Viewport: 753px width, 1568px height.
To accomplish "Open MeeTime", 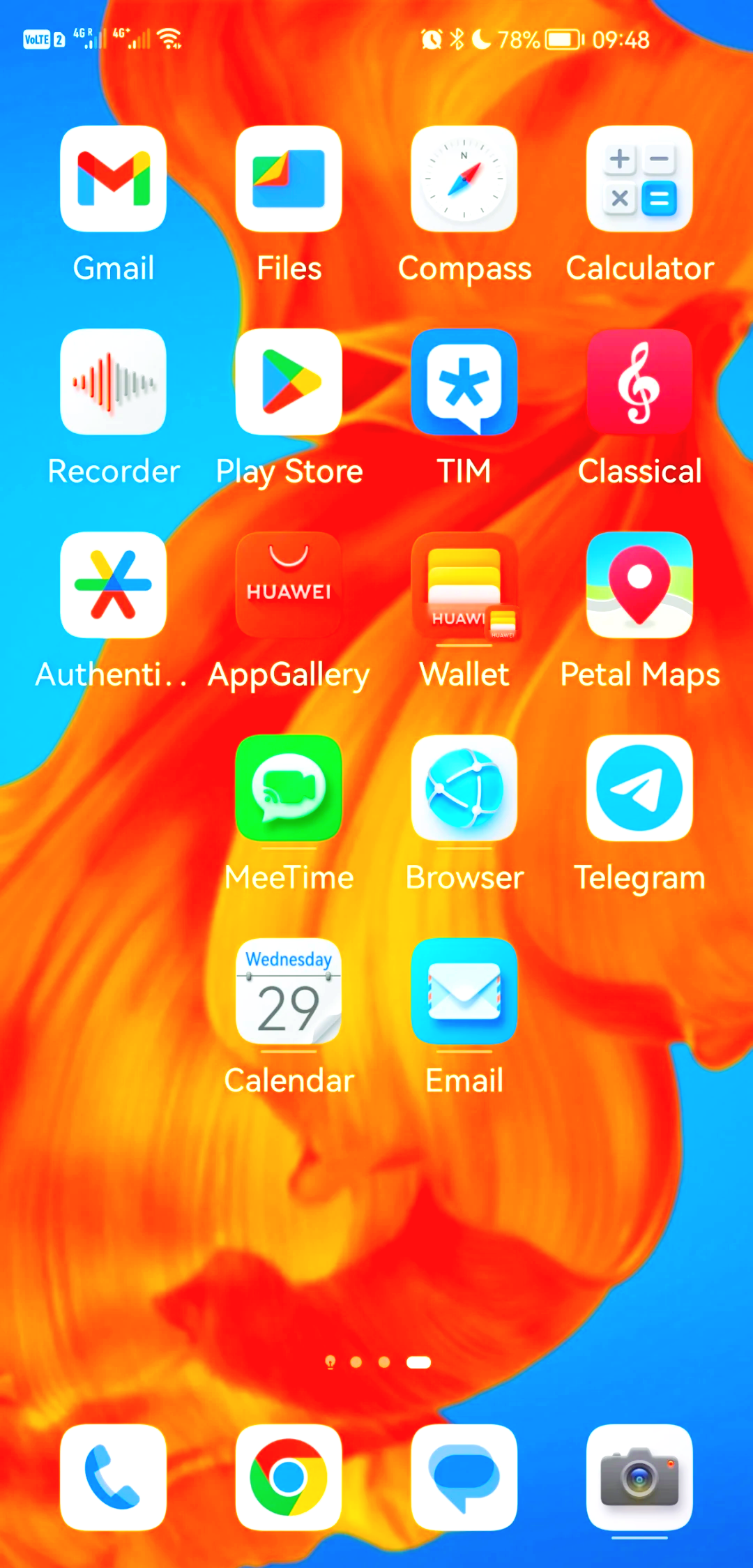I will point(289,788).
